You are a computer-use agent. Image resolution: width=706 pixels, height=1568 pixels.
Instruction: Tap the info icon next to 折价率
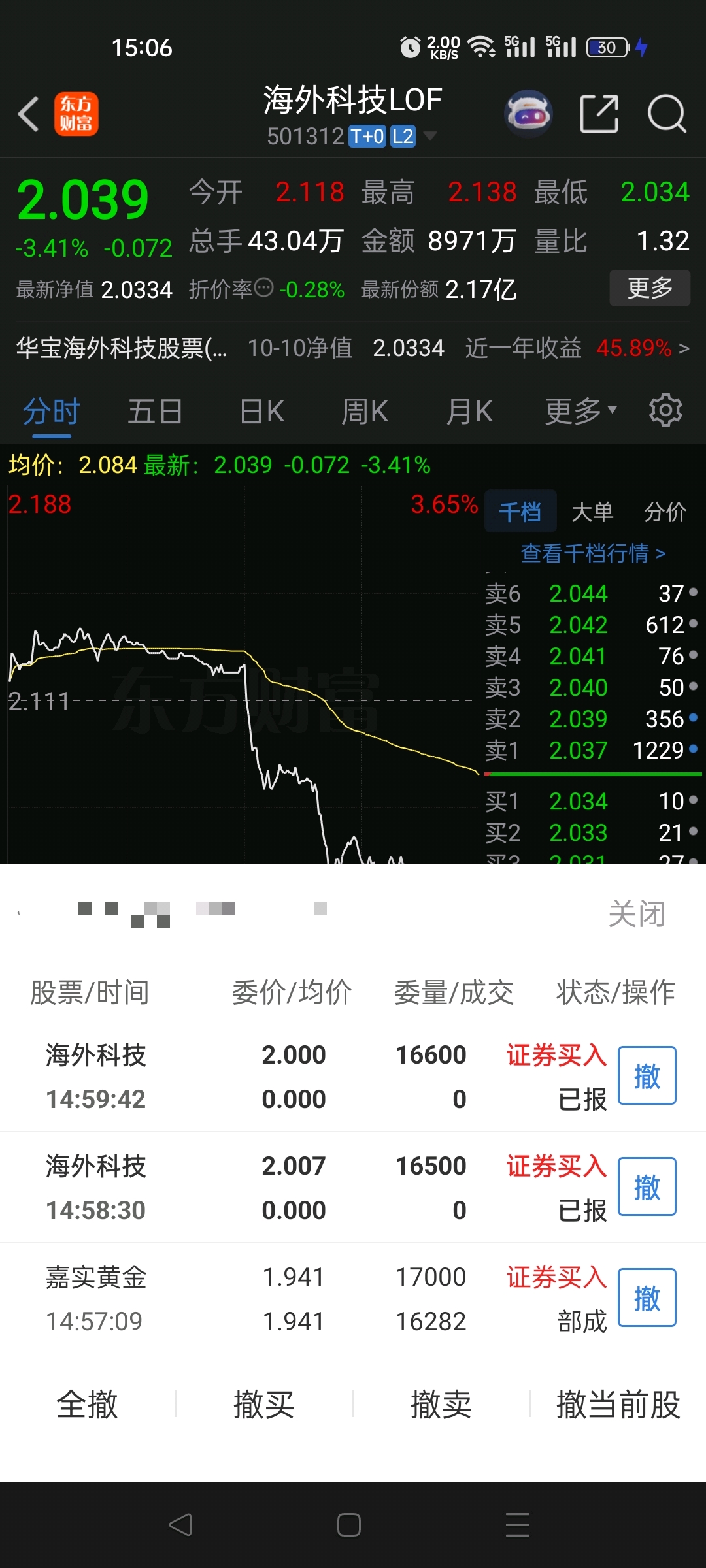(264, 286)
